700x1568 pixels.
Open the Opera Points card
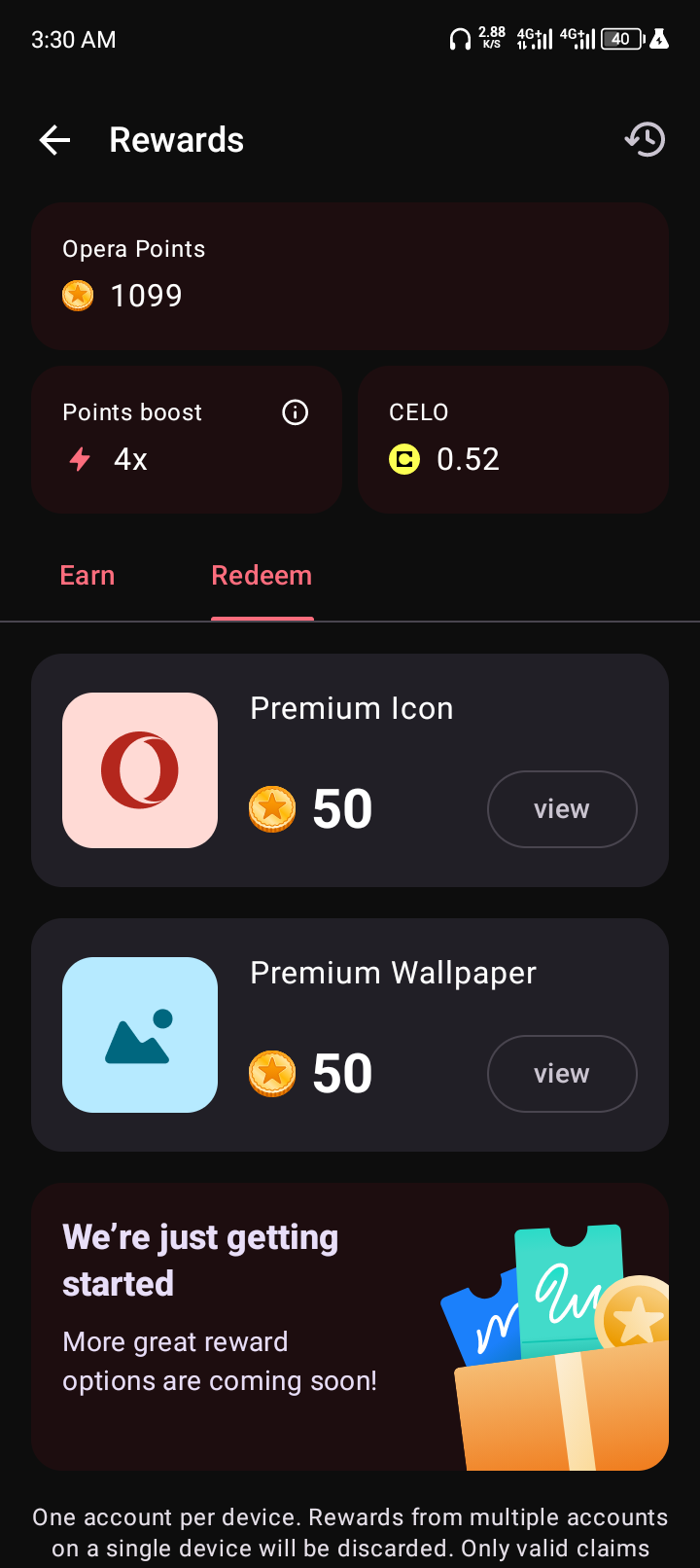point(350,276)
